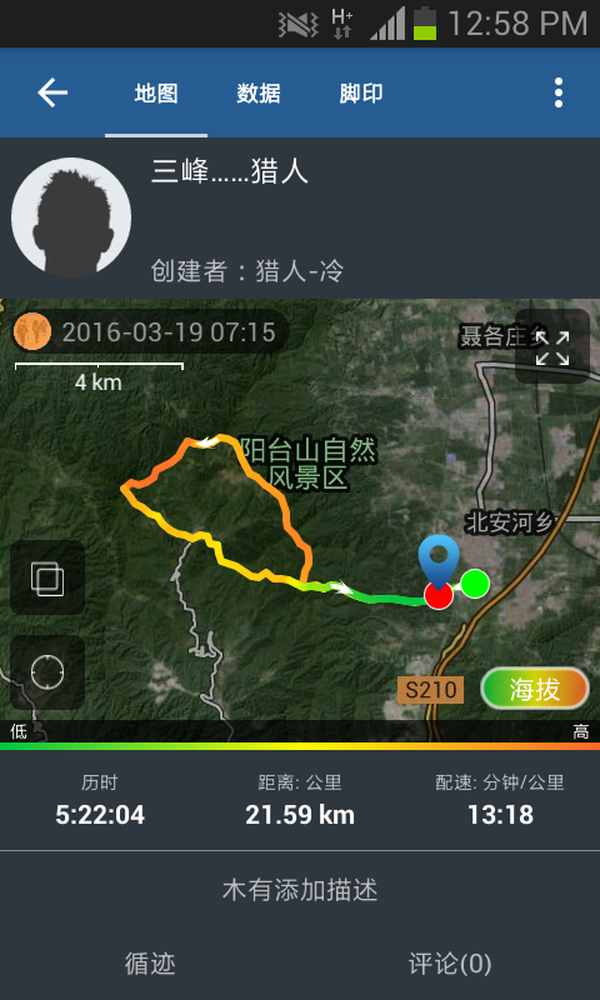Go back using the arrow icon

coord(52,93)
